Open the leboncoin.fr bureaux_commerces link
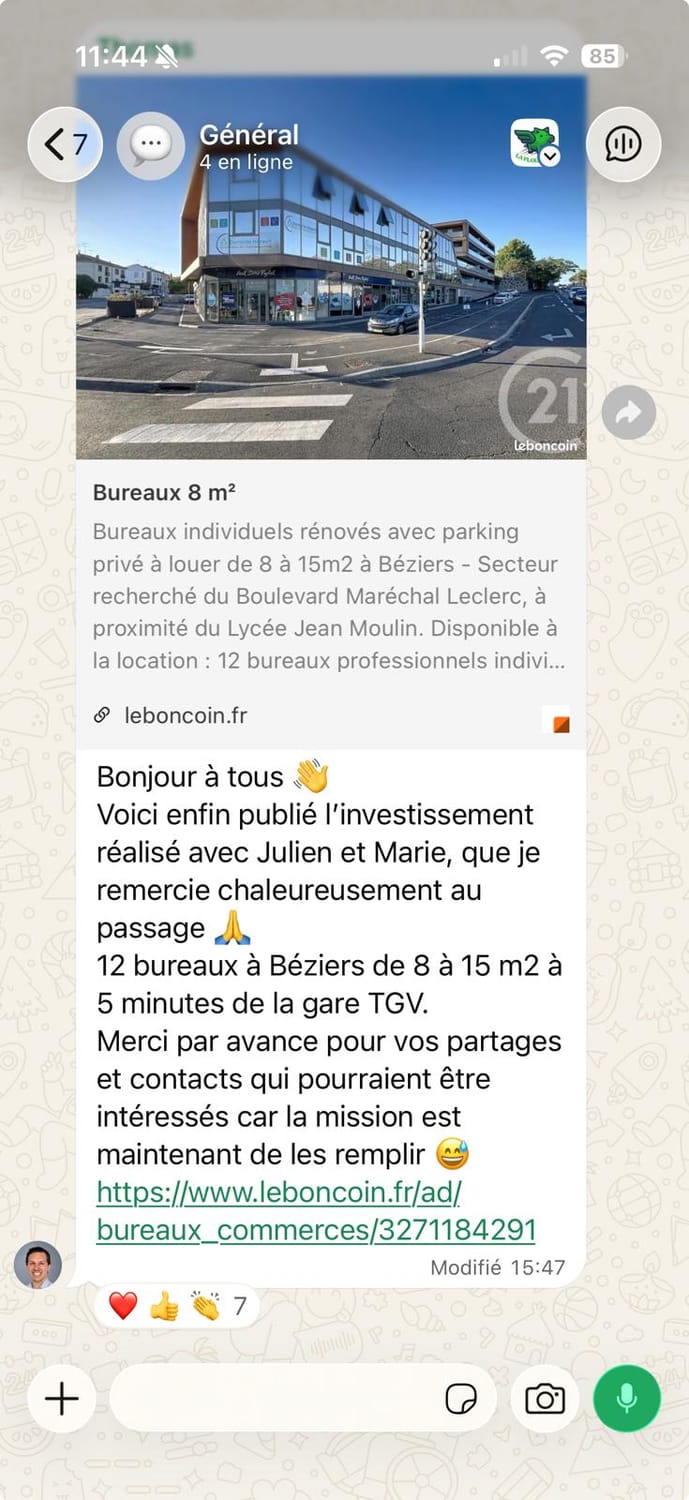The height and width of the screenshot is (1500, 689). pos(316,1210)
